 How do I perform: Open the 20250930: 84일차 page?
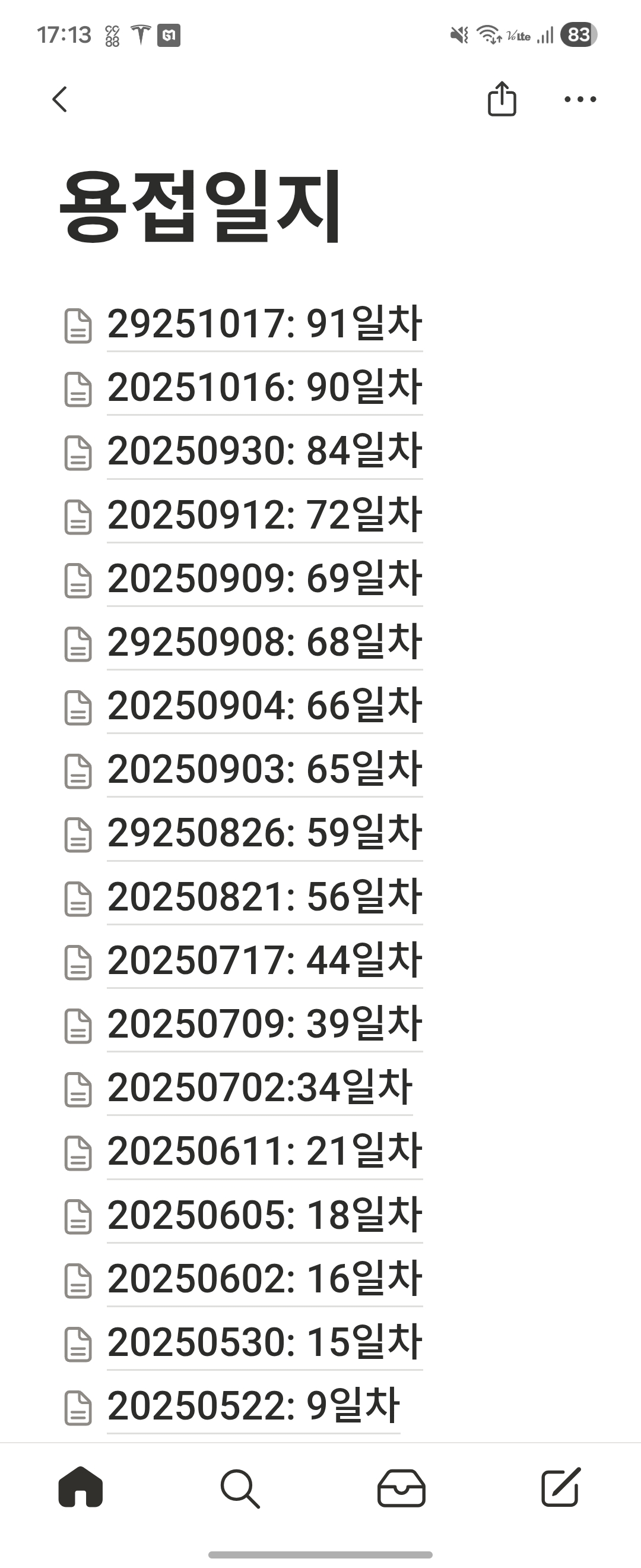[265, 451]
